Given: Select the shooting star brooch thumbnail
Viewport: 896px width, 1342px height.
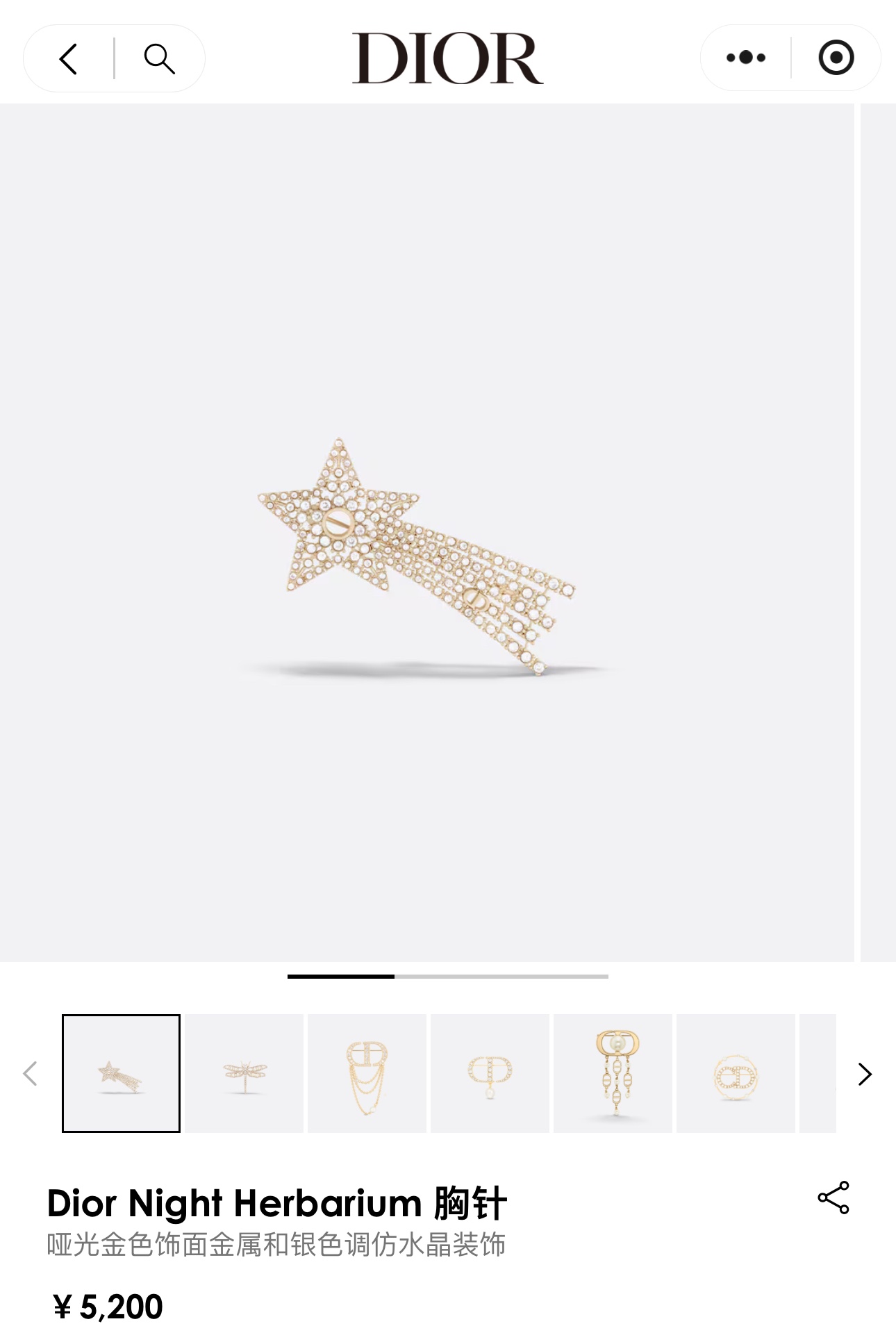Looking at the screenshot, I should tap(121, 1073).
